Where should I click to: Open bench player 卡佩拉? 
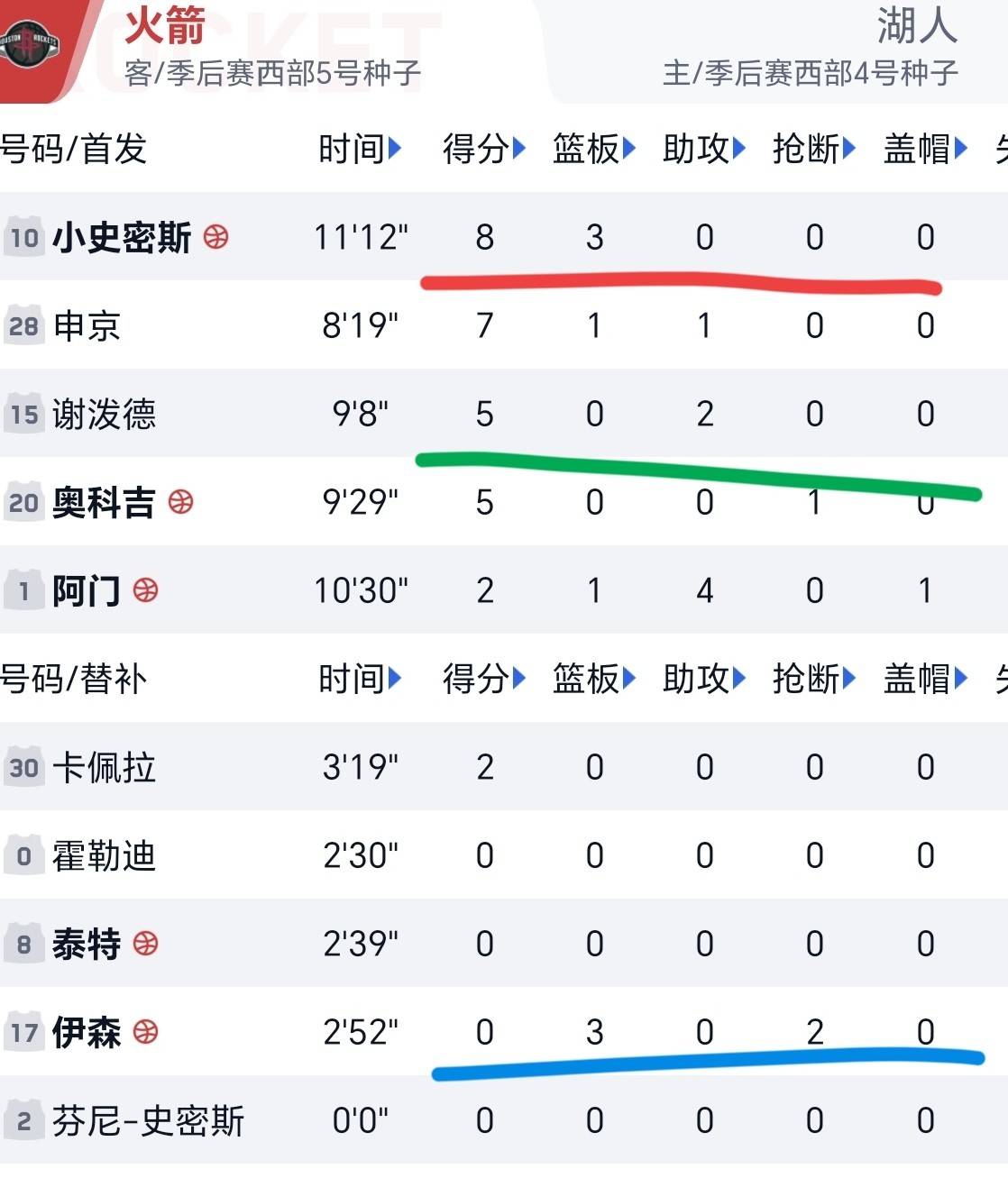104,767
